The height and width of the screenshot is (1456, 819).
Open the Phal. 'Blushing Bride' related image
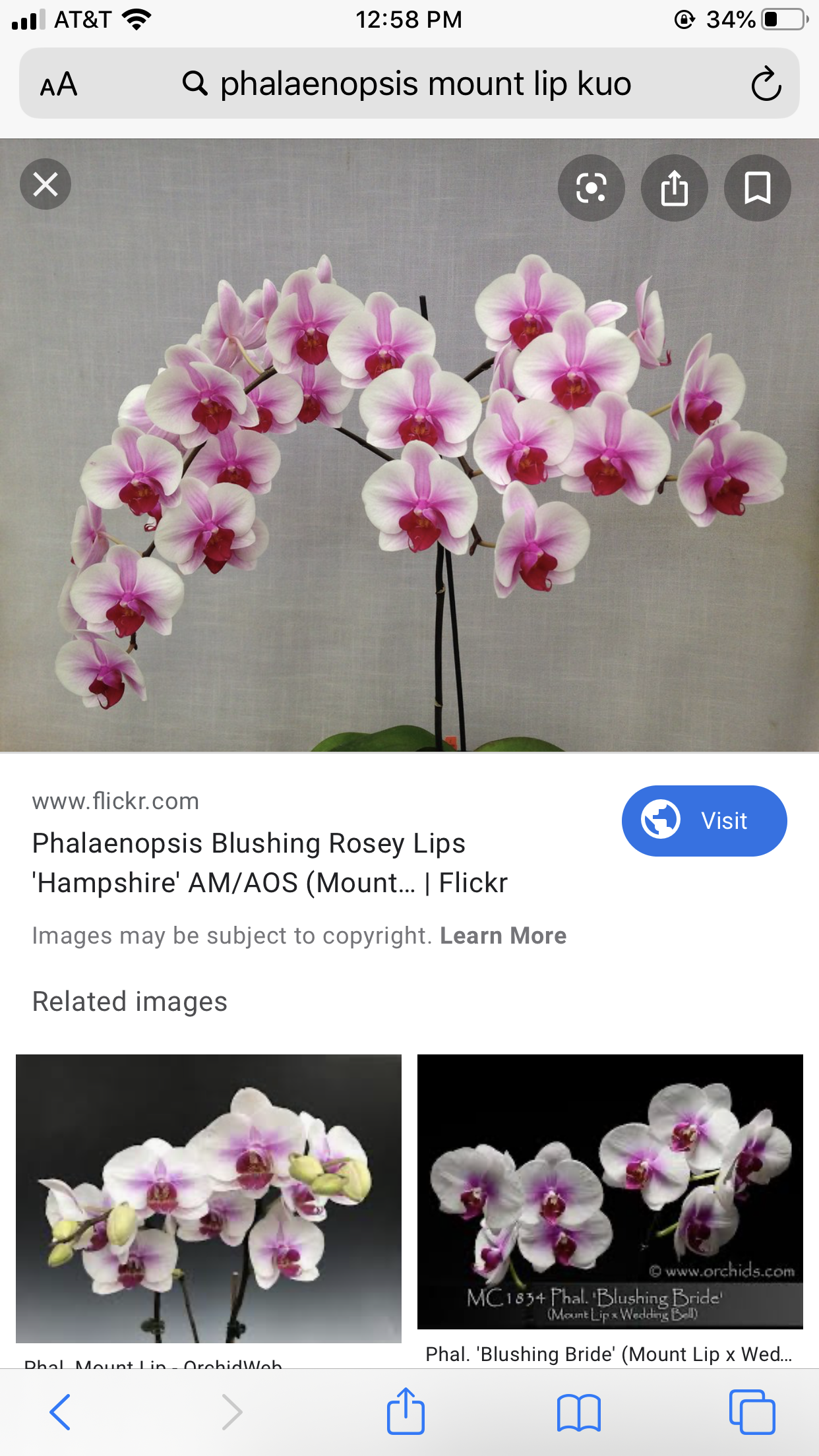610,1192
